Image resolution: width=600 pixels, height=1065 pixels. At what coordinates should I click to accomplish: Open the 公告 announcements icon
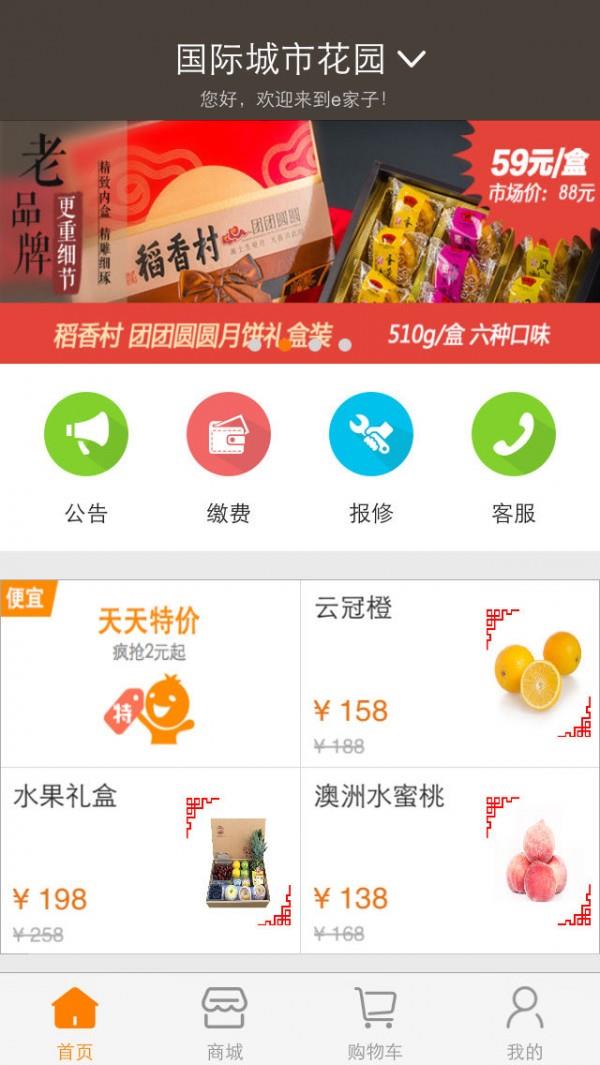(x=86, y=433)
